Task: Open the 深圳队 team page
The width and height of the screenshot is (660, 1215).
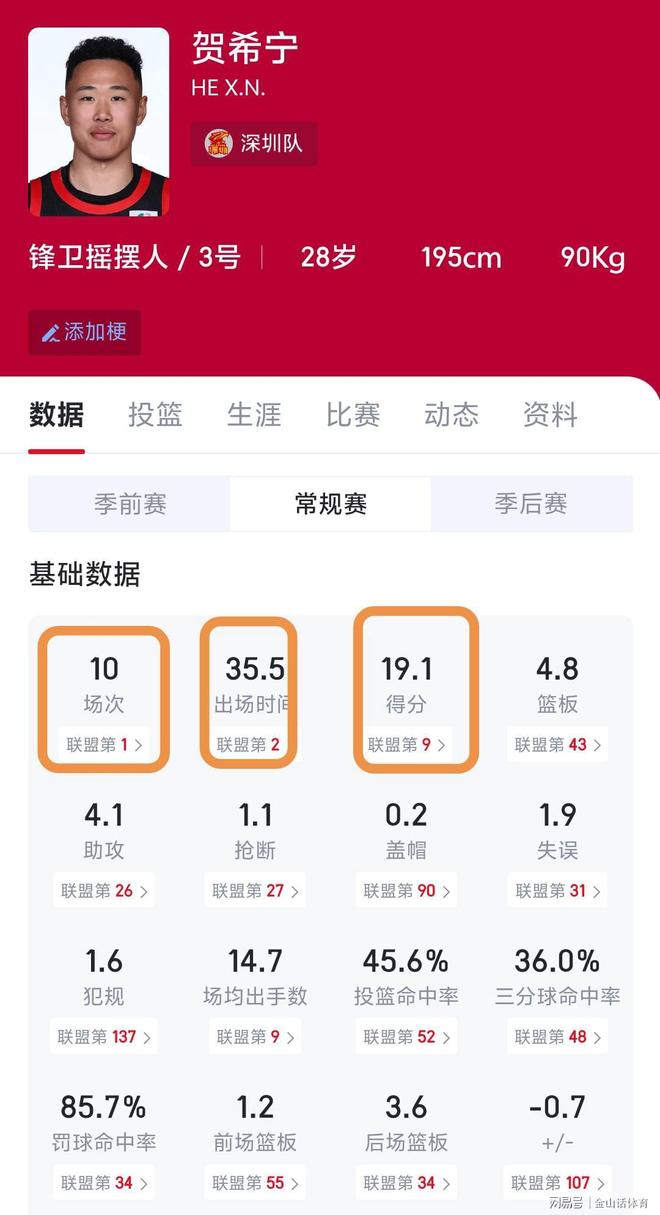Action: 254,143
